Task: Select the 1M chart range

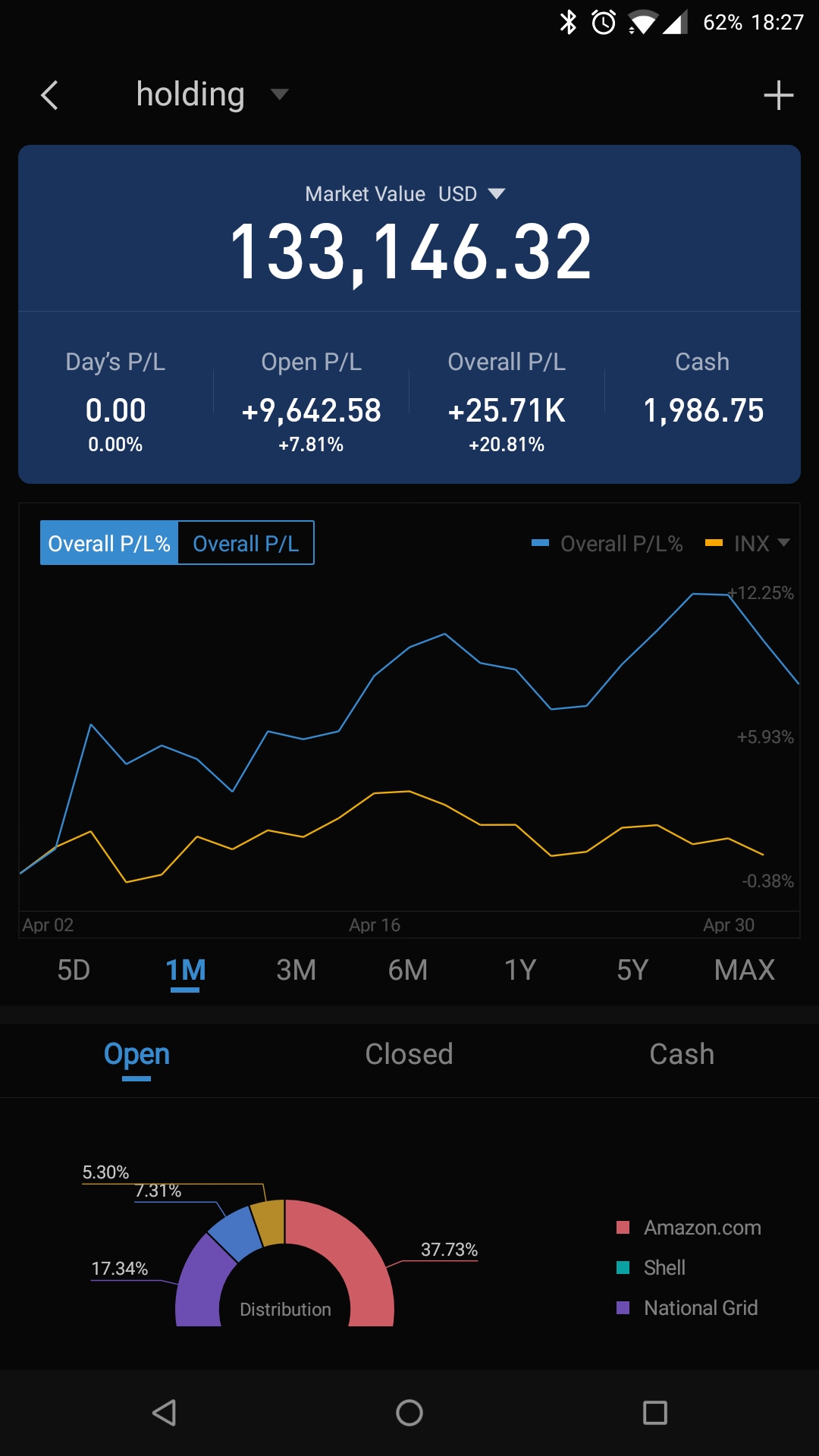Action: 185,970
